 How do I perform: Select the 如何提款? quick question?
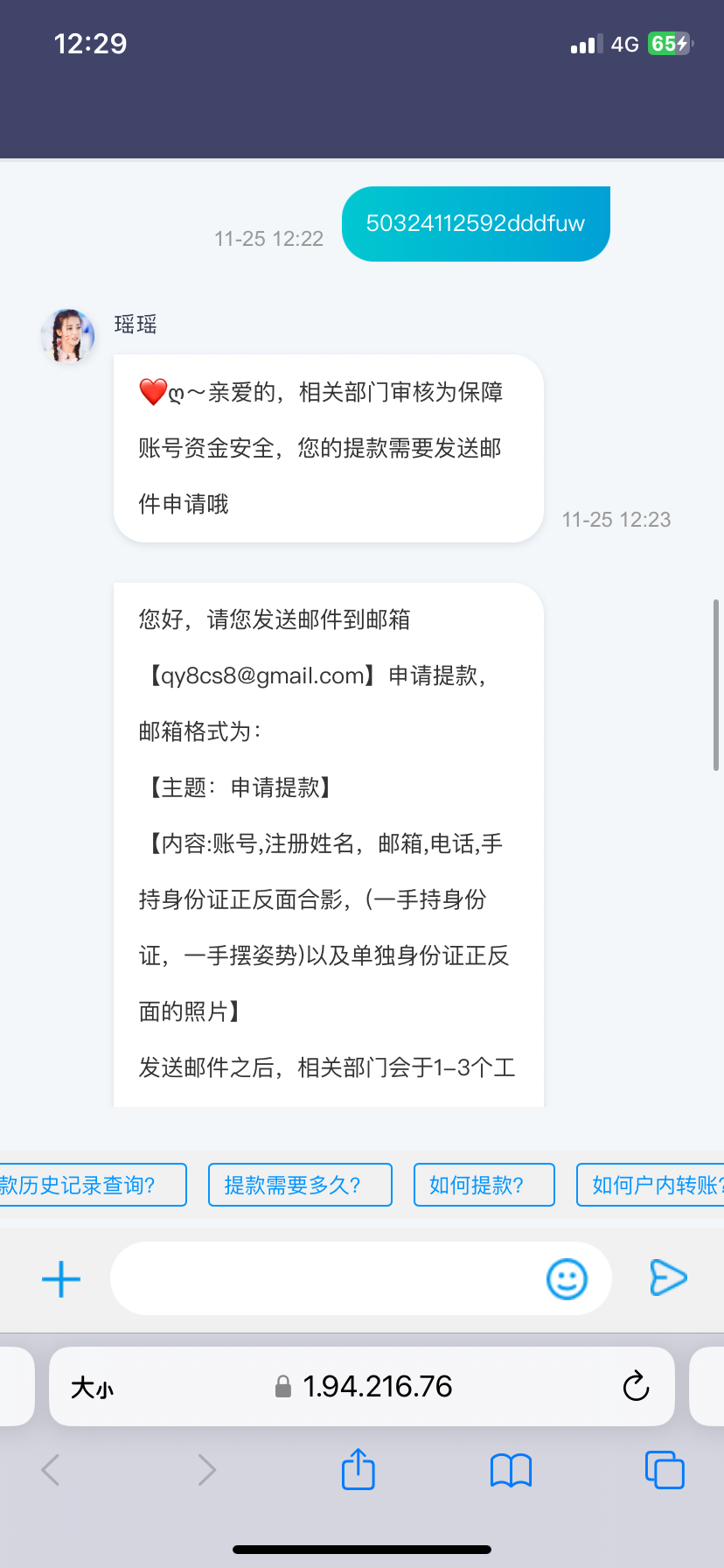(x=484, y=1185)
